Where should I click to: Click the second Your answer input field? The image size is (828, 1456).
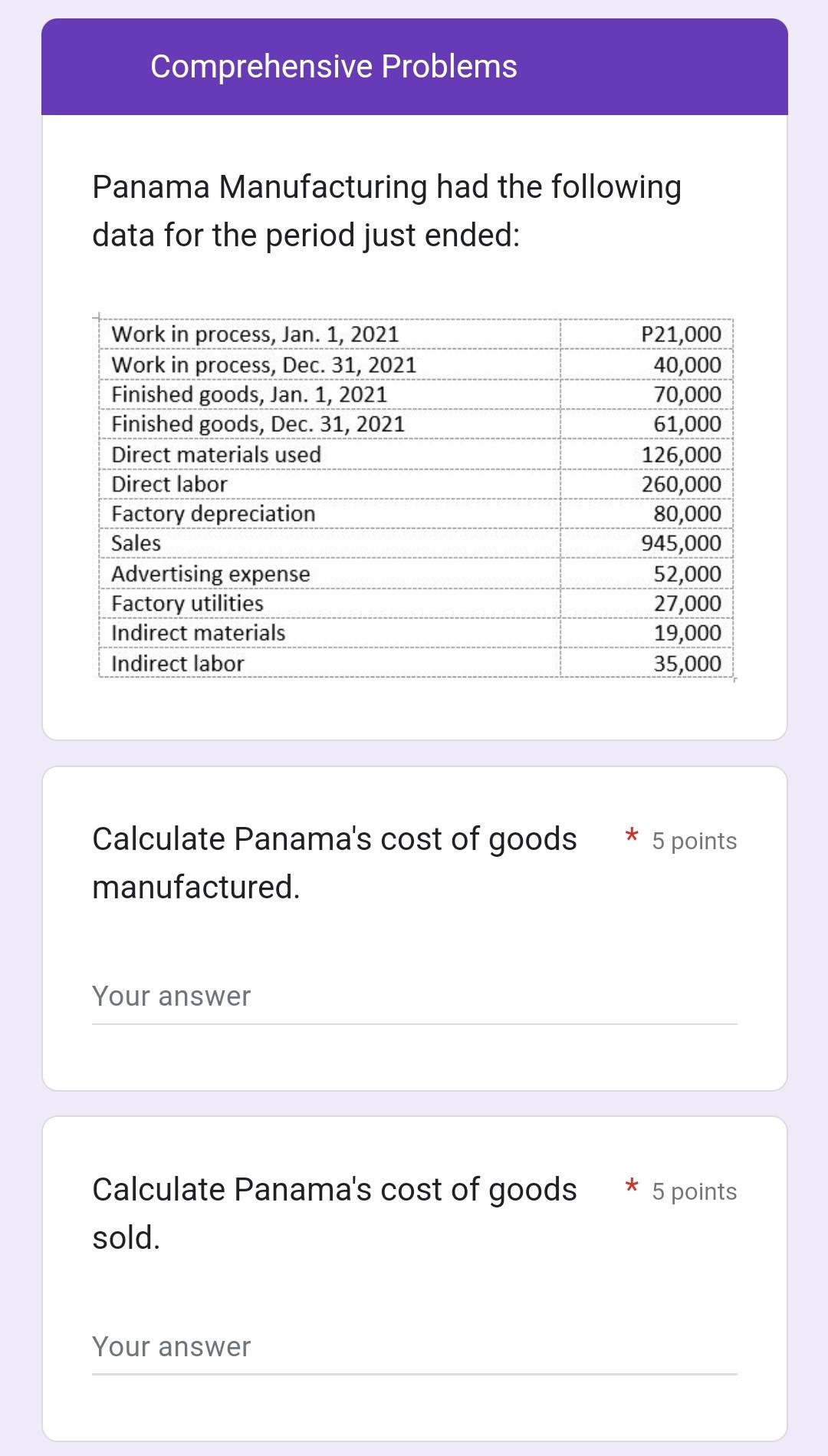coord(414,1348)
